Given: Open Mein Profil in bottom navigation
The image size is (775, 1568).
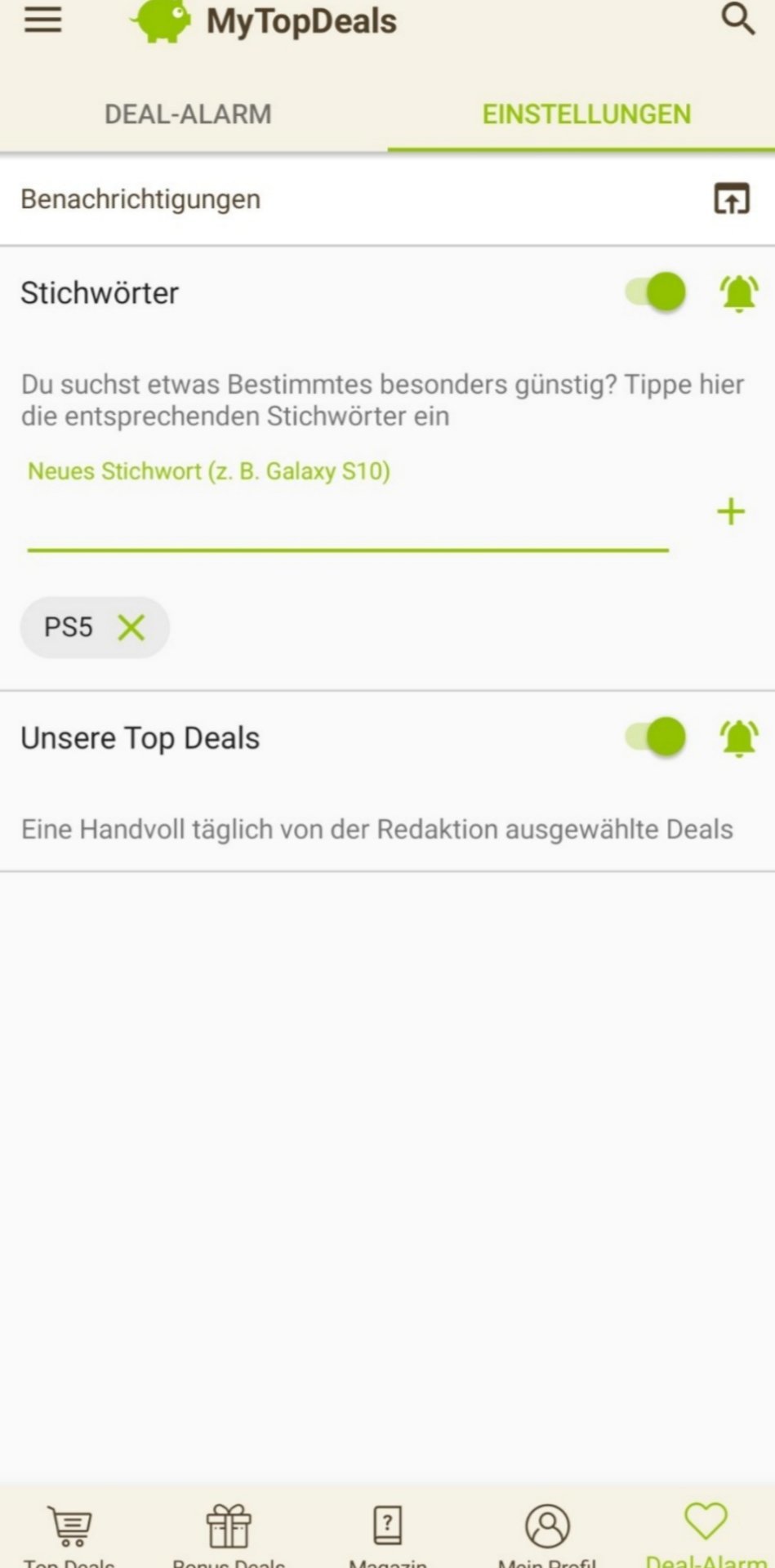Looking at the screenshot, I should coord(547,1535).
